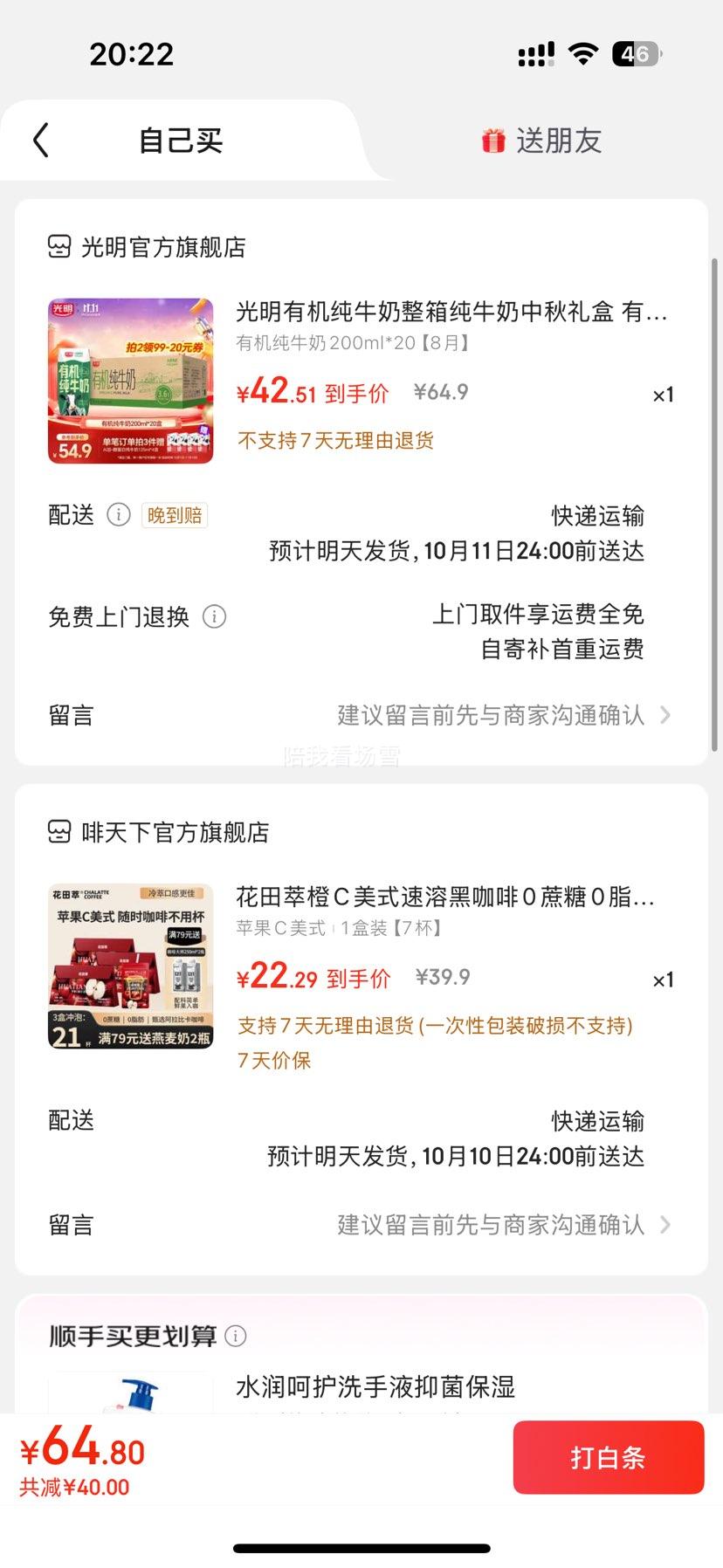This screenshot has width=723, height=1568.
Task: View the 共减¥40.00 discount details
Action: 75,1488
